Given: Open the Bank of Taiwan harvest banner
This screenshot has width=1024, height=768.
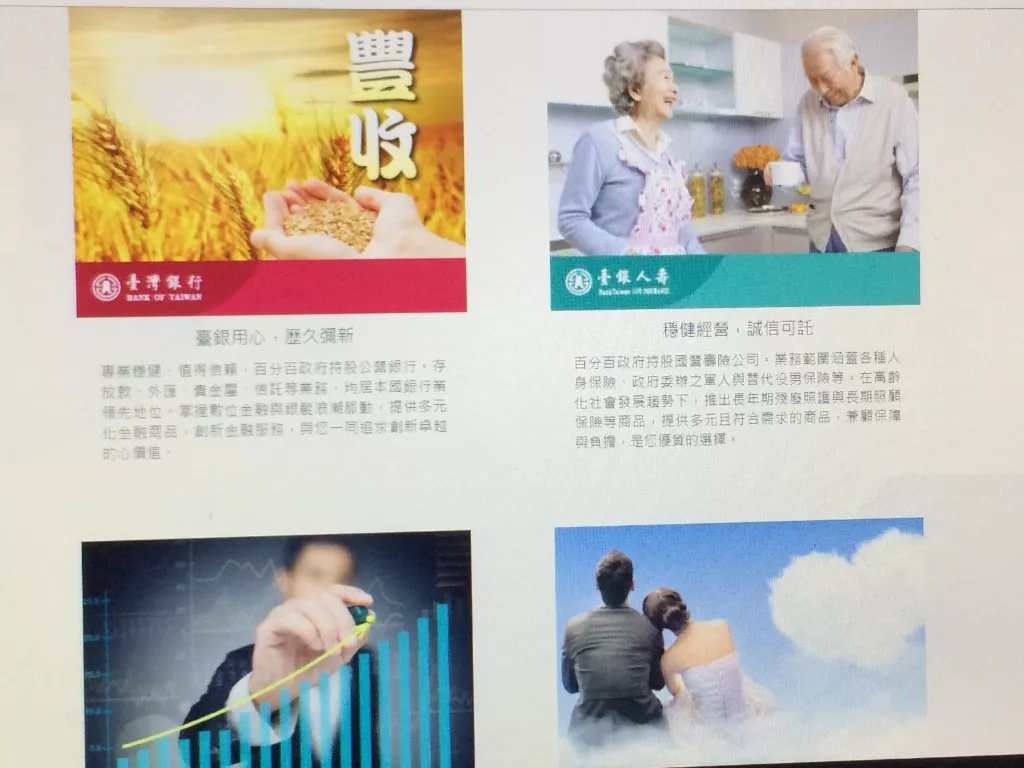Looking at the screenshot, I should coord(269,160).
